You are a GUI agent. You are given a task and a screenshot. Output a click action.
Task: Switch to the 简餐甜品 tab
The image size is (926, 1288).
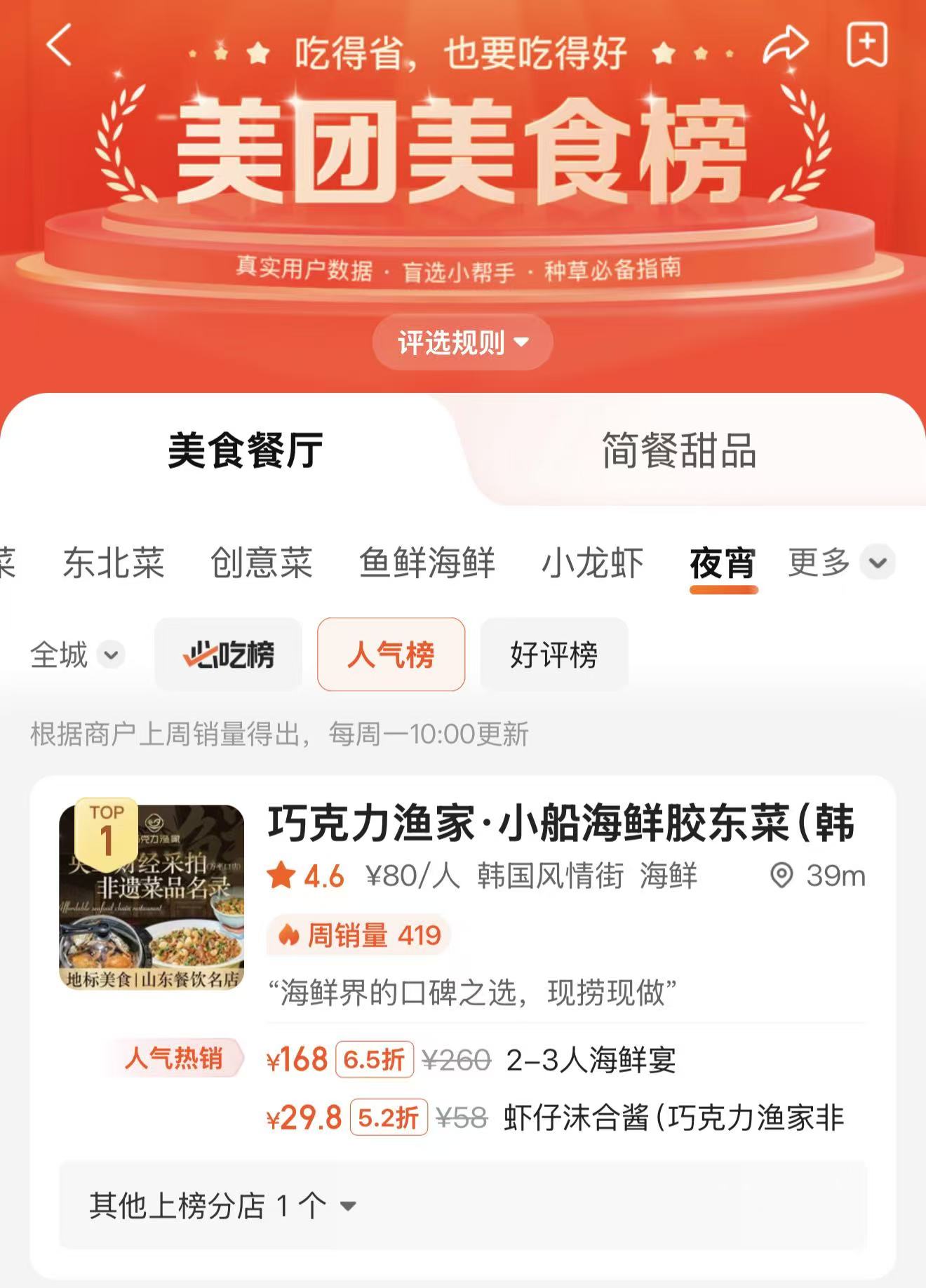point(678,450)
